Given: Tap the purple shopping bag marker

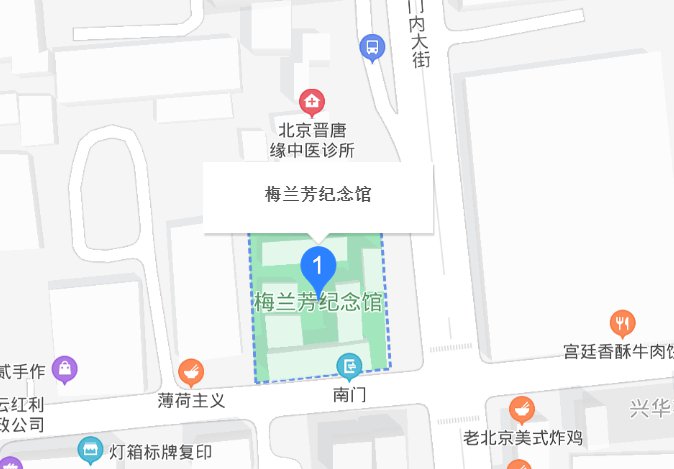Looking at the screenshot, I should click(65, 370).
